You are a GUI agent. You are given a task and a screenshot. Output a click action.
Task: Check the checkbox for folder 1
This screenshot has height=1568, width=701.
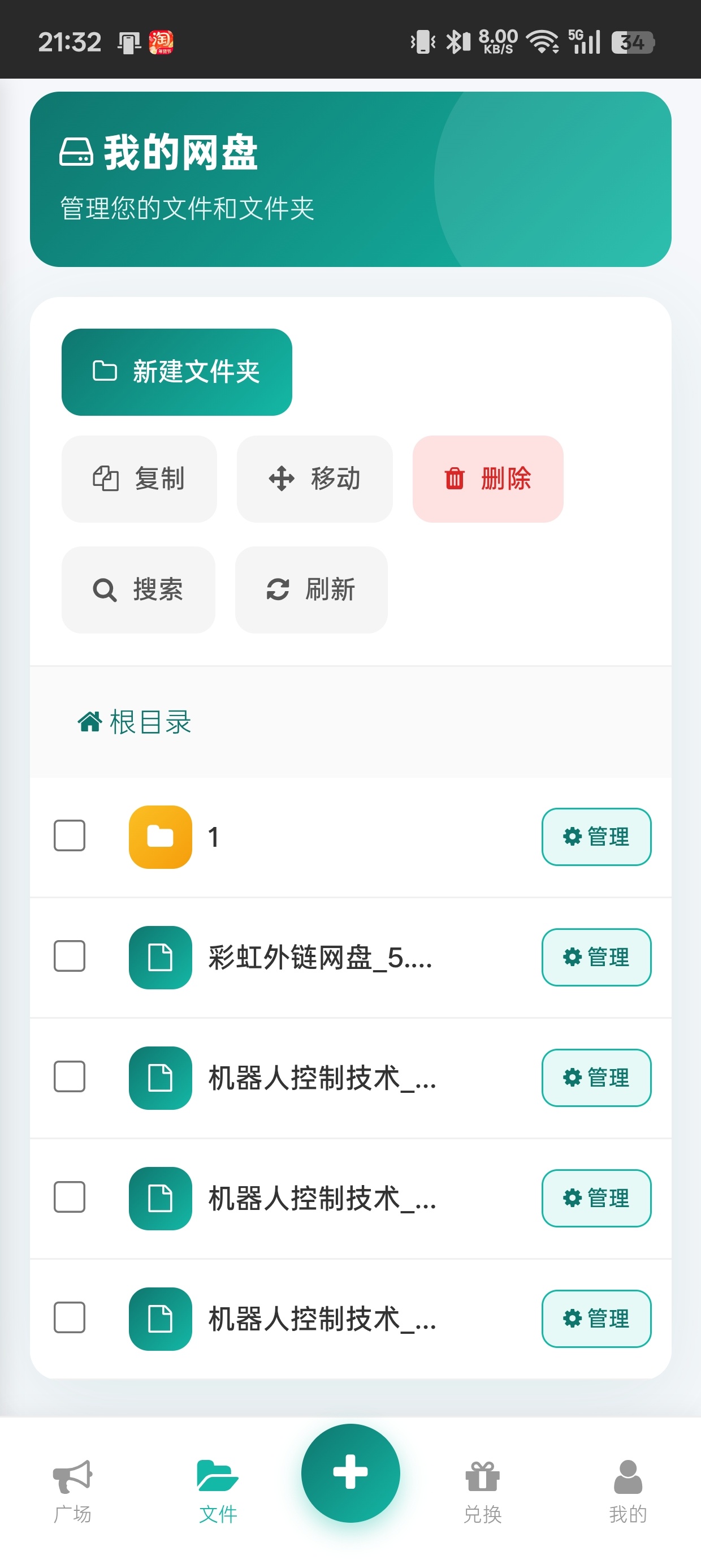[70, 837]
